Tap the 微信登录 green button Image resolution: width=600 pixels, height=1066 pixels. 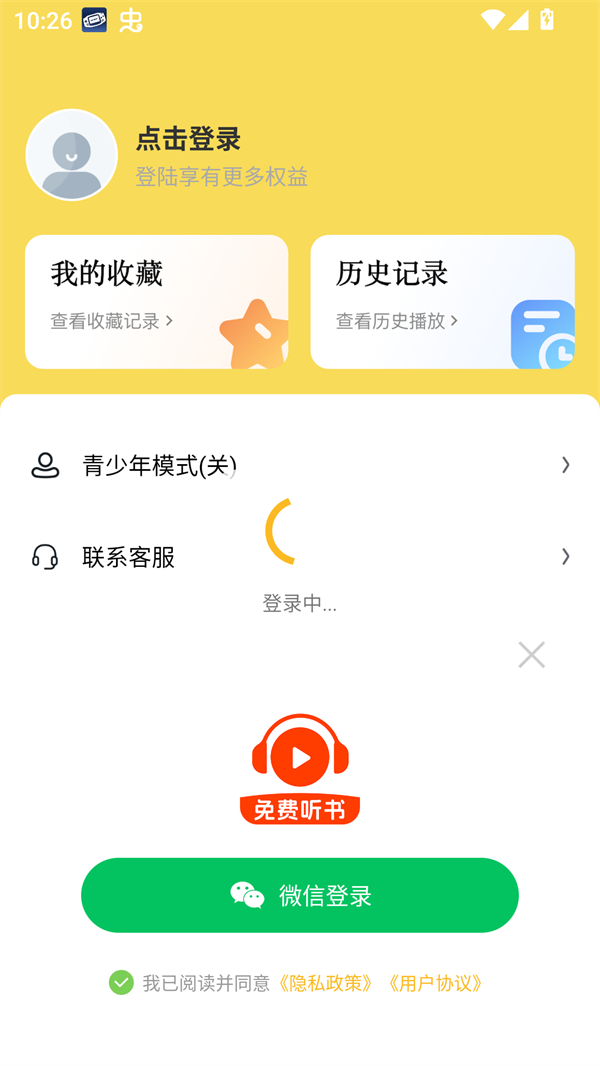(x=300, y=895)
